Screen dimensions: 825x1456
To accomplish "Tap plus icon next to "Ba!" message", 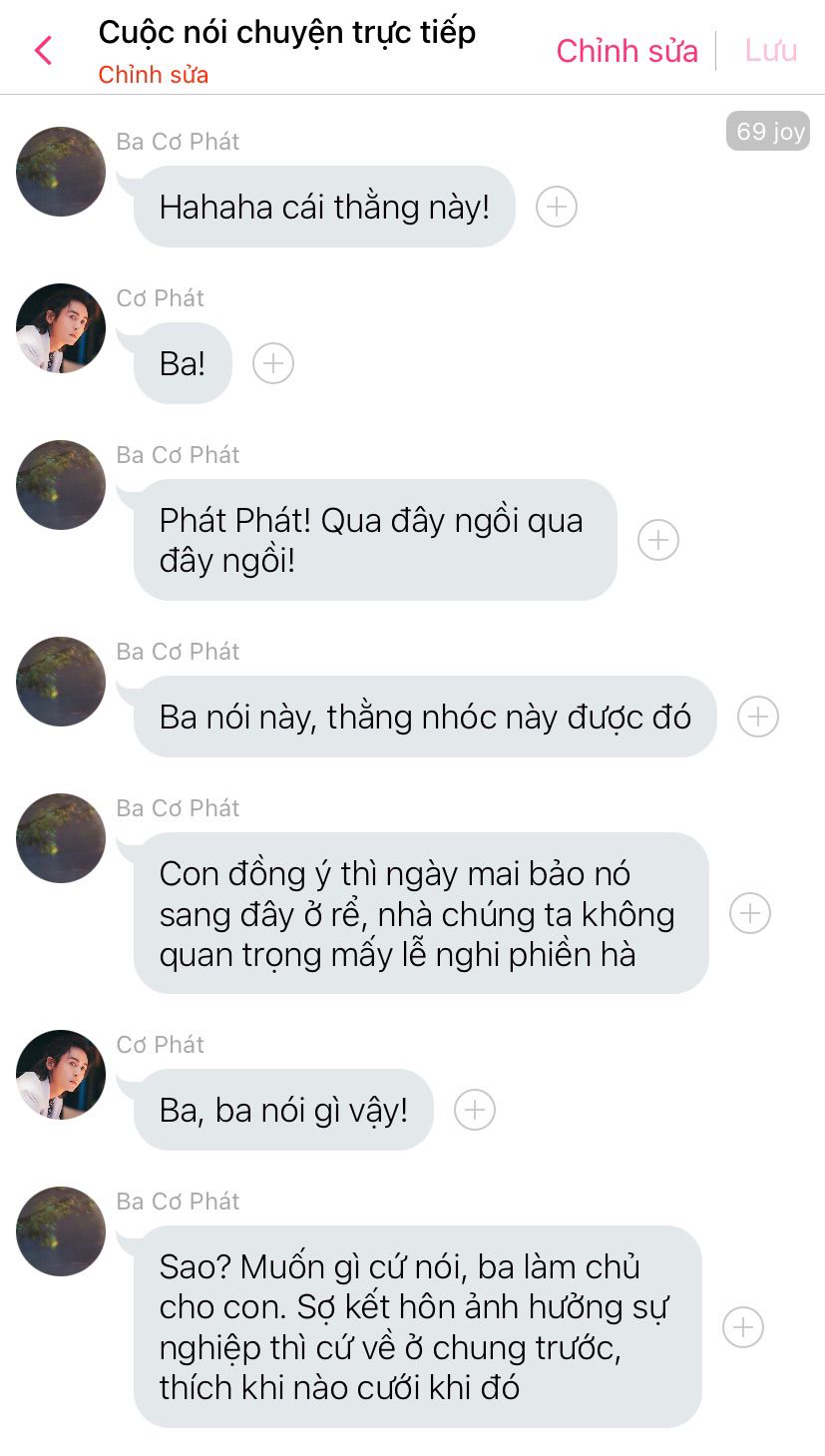I will [x=273, y=363].
